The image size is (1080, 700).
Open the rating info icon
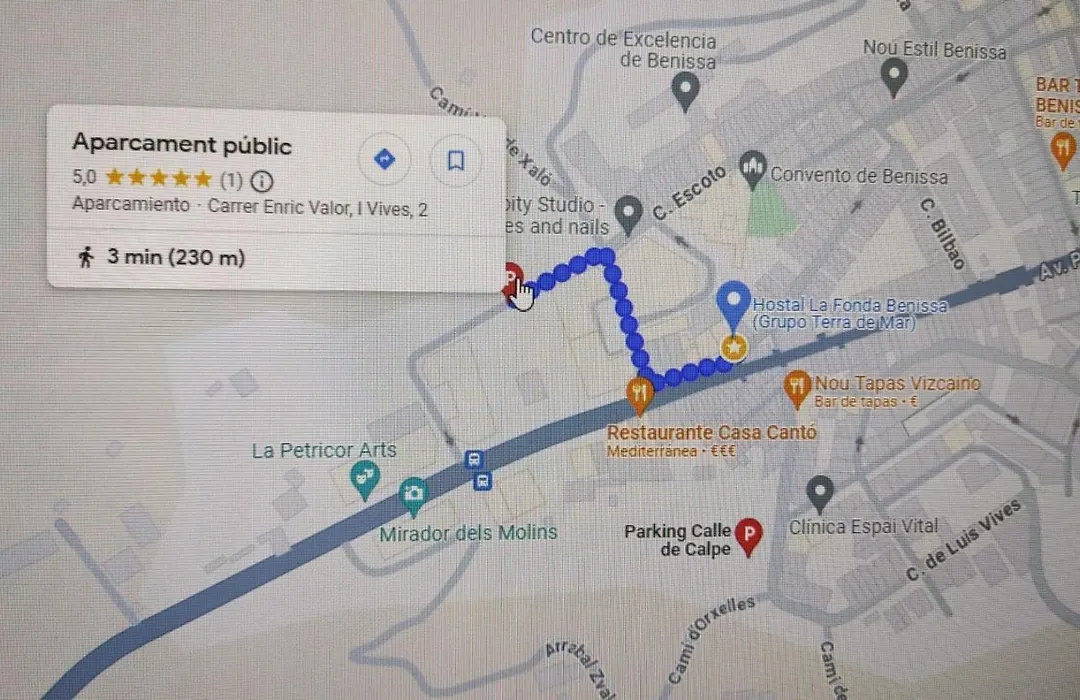(262, 181)
